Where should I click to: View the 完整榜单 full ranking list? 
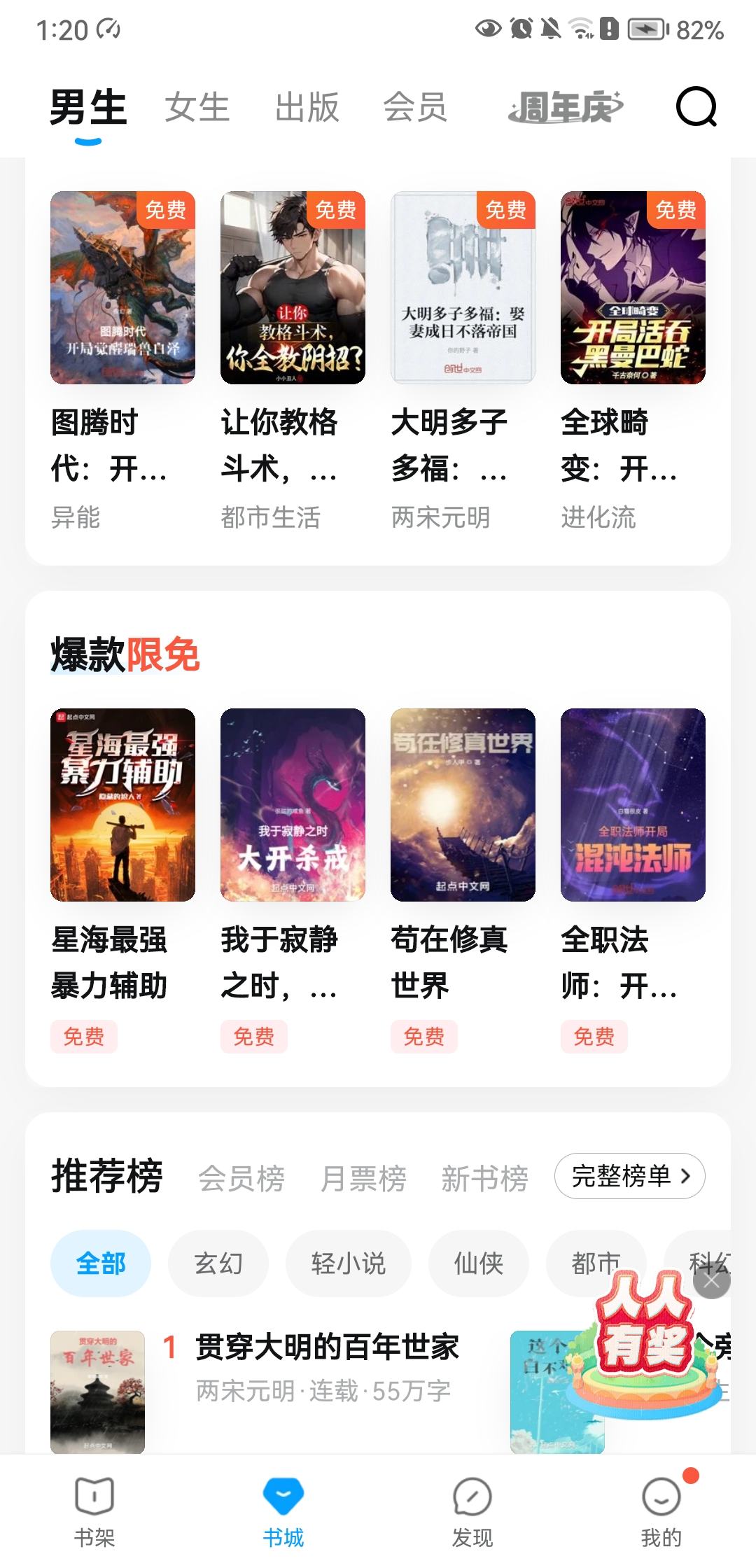click(x=629, y=1176)
